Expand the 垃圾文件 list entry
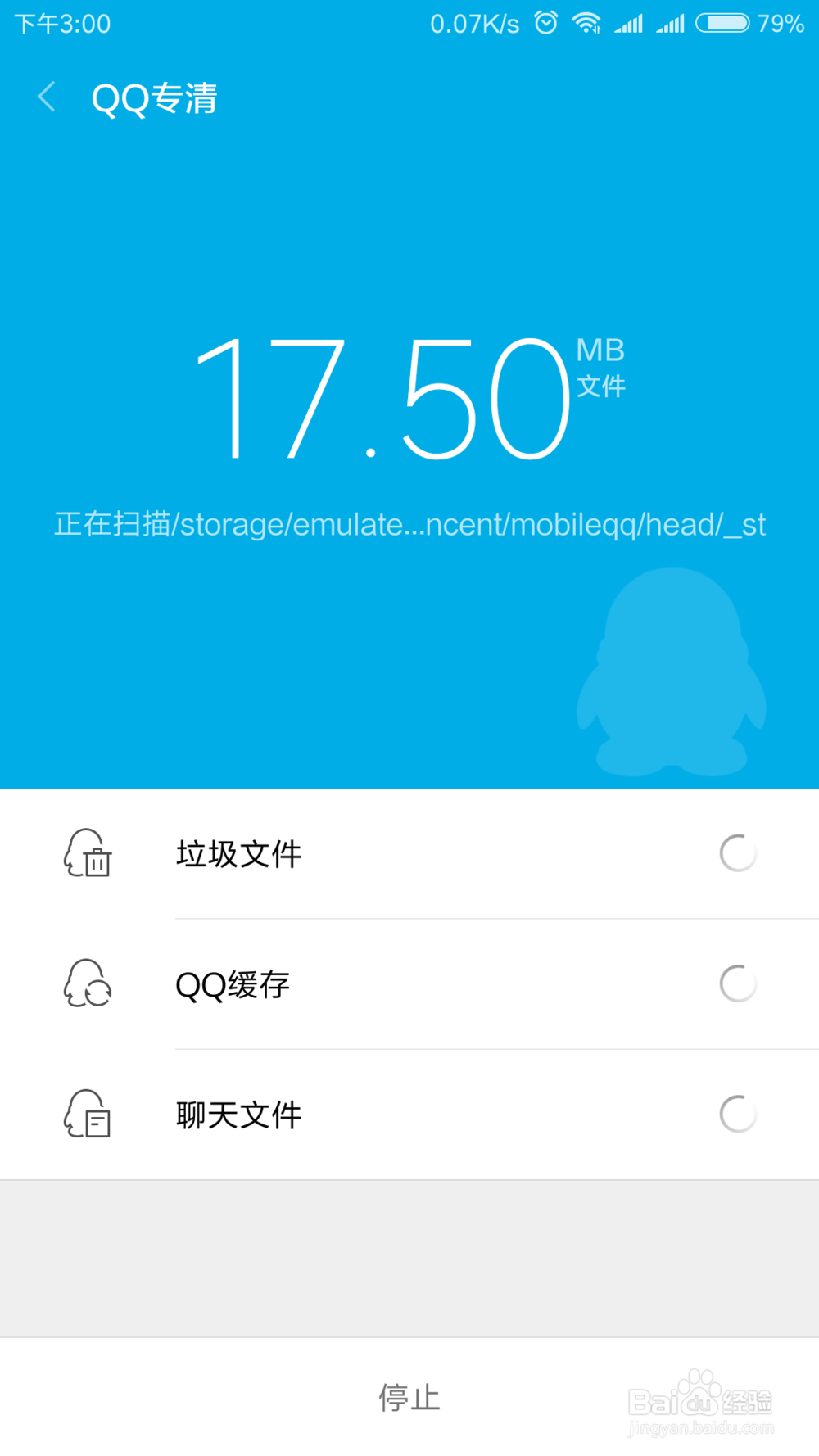Image resolution: width=819 pixels, height=1456 pixels. 409,853
